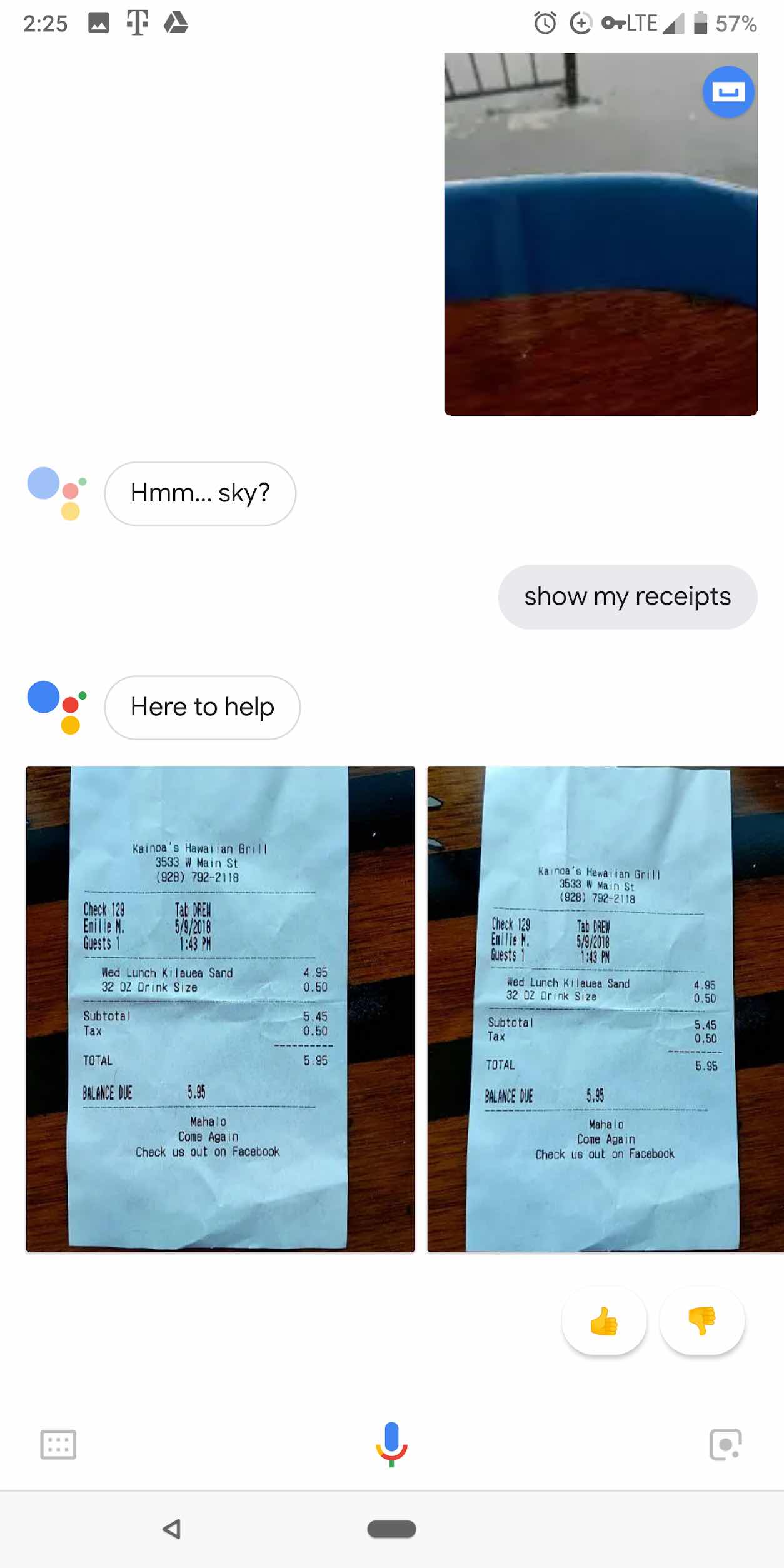Open Google Lens camera
The image size is (784, 1568).
click(x=725, y=1444)
